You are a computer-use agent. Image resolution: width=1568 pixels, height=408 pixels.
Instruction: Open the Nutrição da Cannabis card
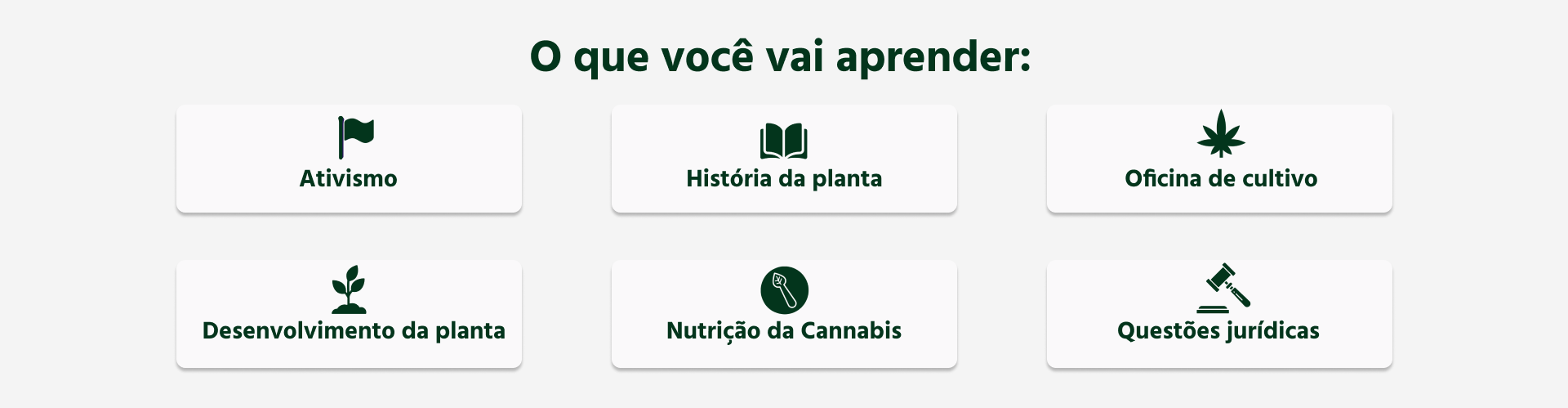pyautogui.click(x=784, y=314)
